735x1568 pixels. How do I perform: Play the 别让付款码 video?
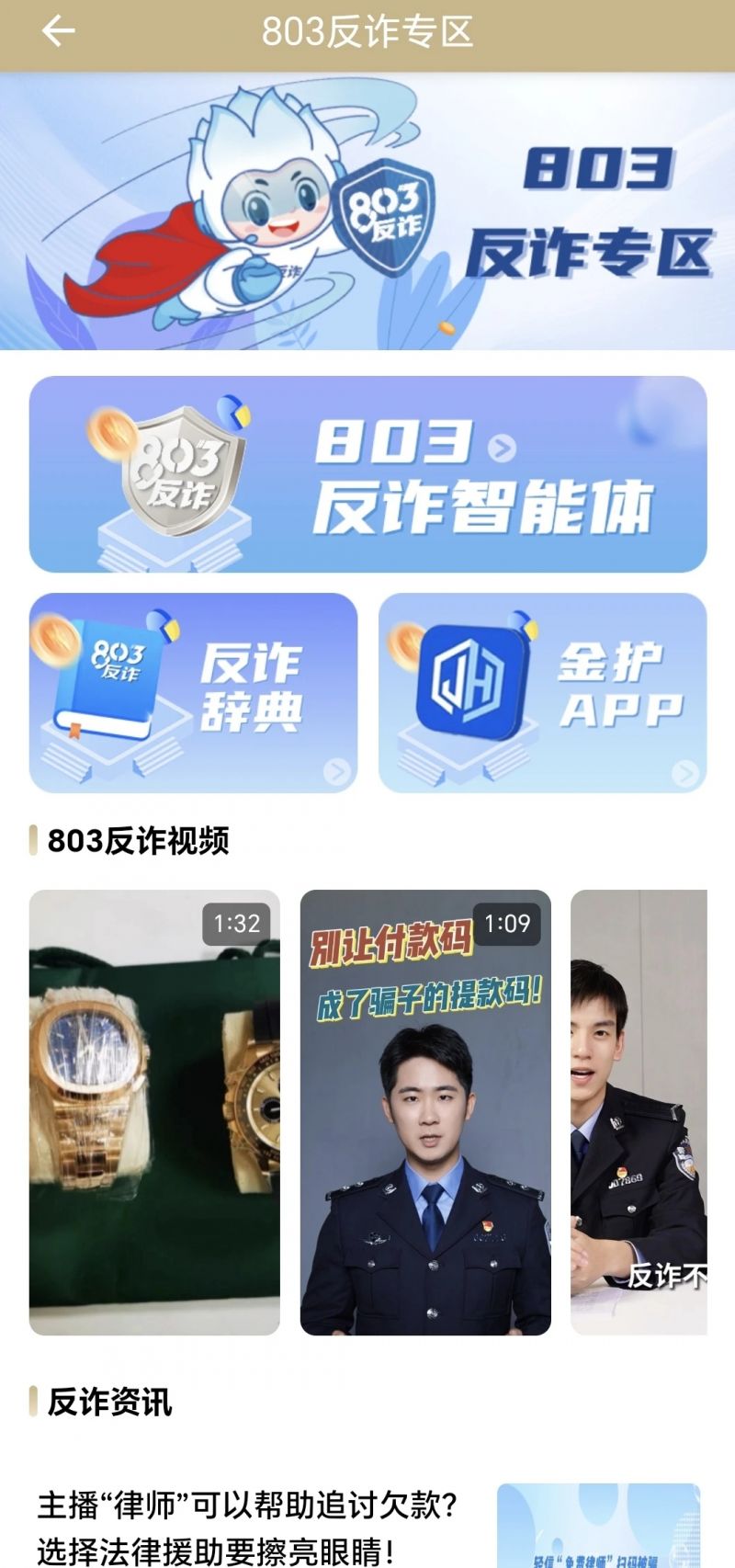425,1112
